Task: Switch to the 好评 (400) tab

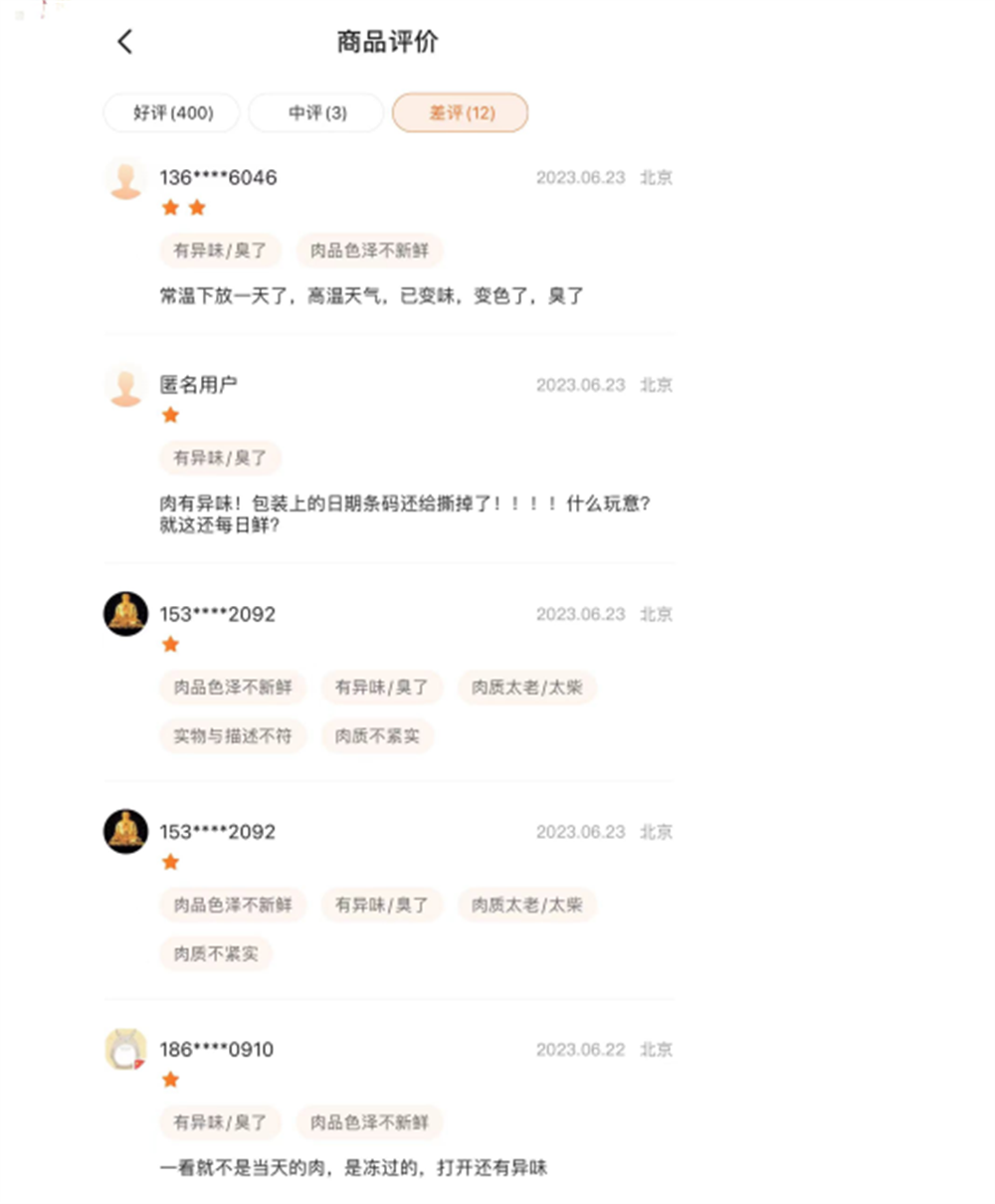Action: coord(170,112)
